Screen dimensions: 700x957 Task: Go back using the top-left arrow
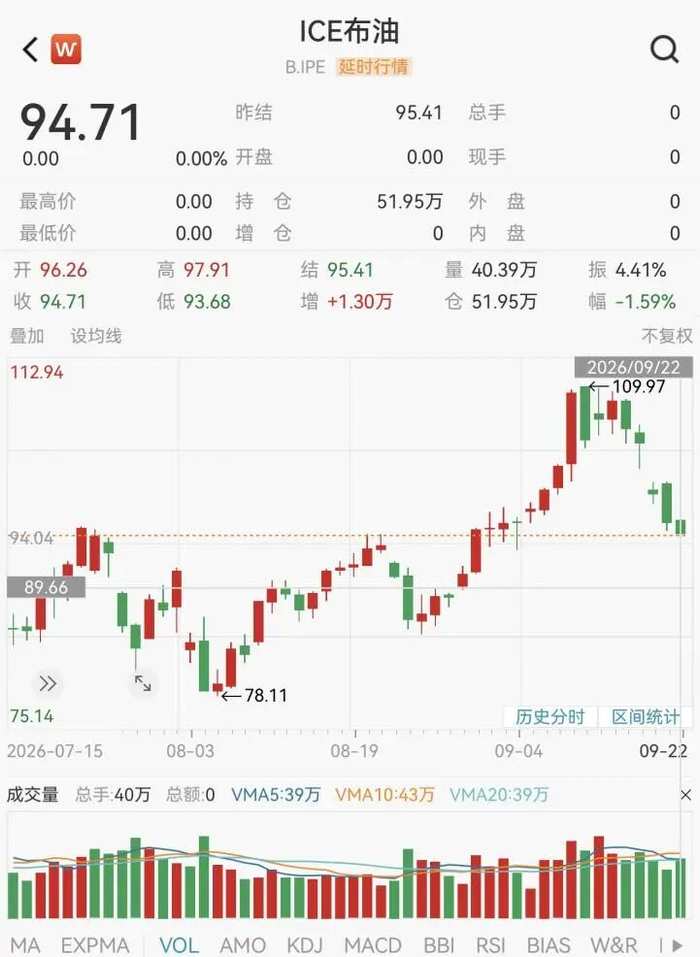coord(31,49)
